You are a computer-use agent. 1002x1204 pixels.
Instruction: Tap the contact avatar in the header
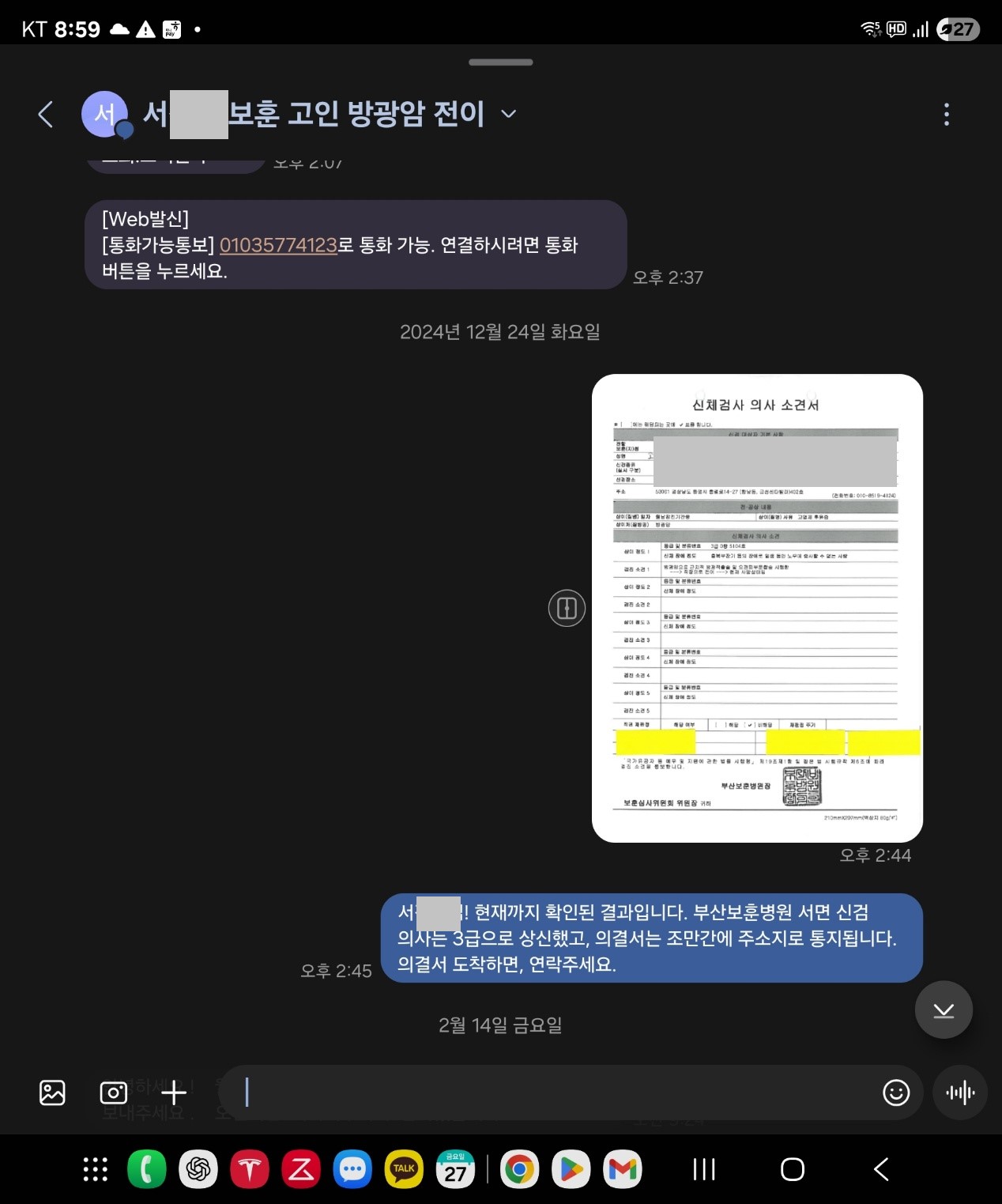105,114
